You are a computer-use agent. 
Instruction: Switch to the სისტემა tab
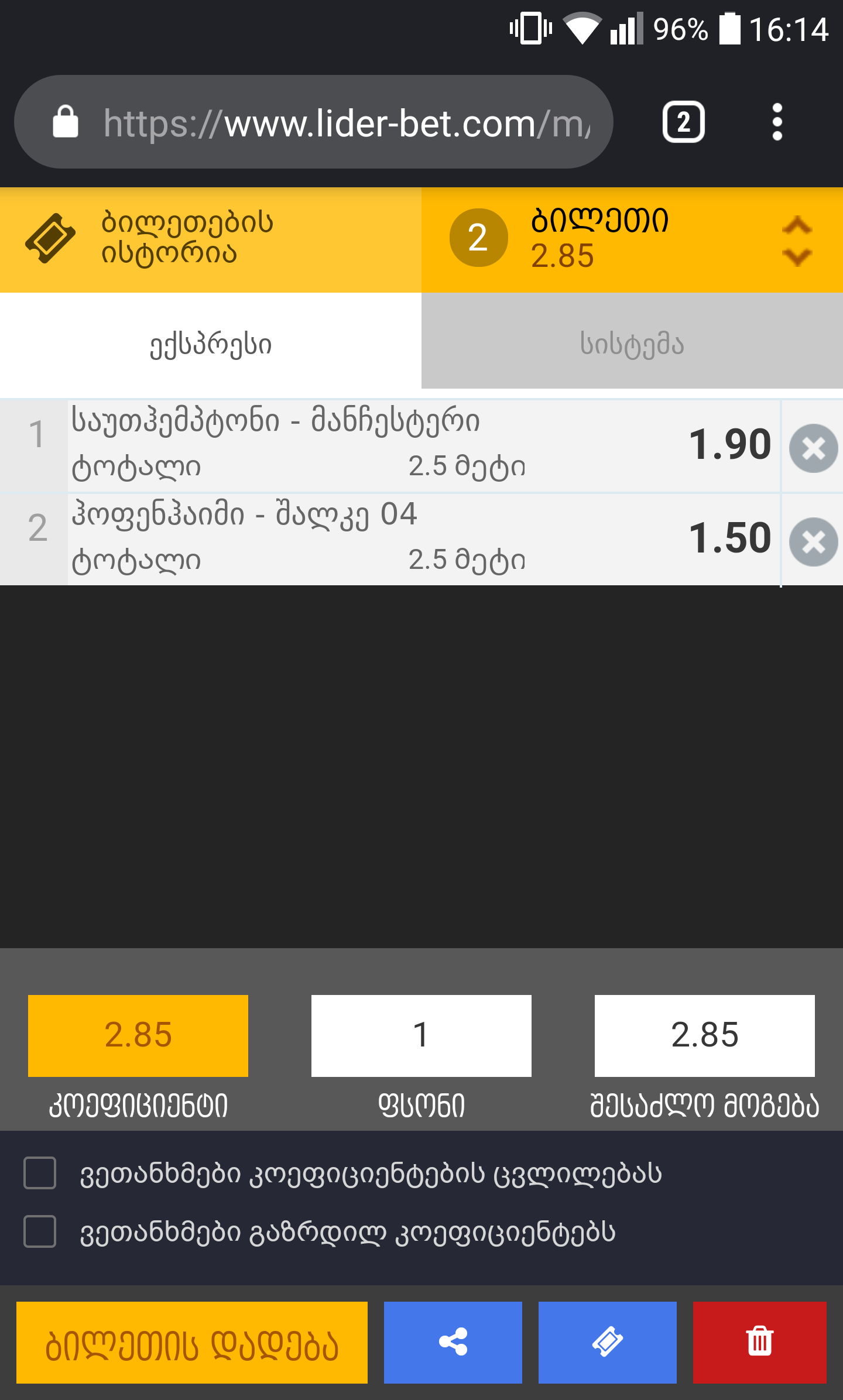click(632, 344)
